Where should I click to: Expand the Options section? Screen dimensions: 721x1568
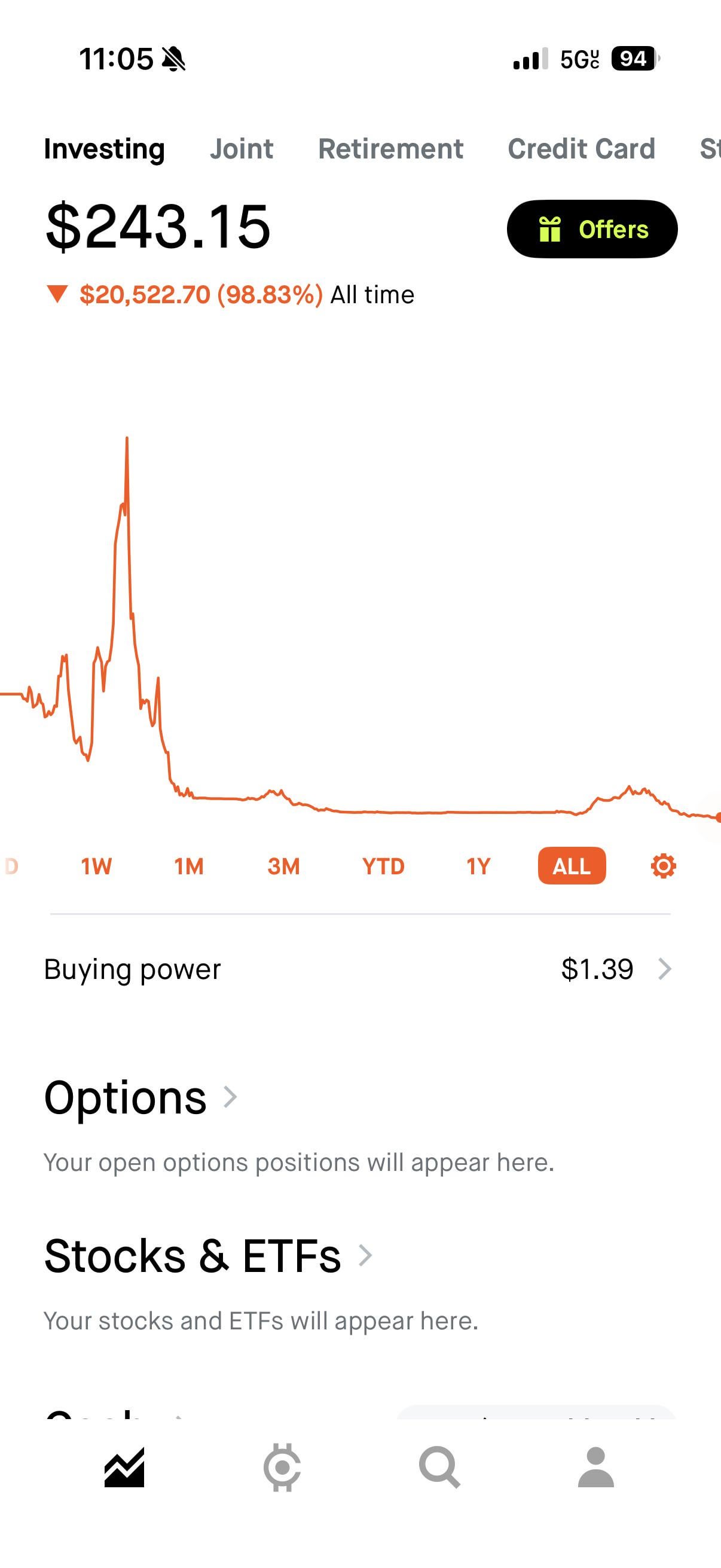140,1097
